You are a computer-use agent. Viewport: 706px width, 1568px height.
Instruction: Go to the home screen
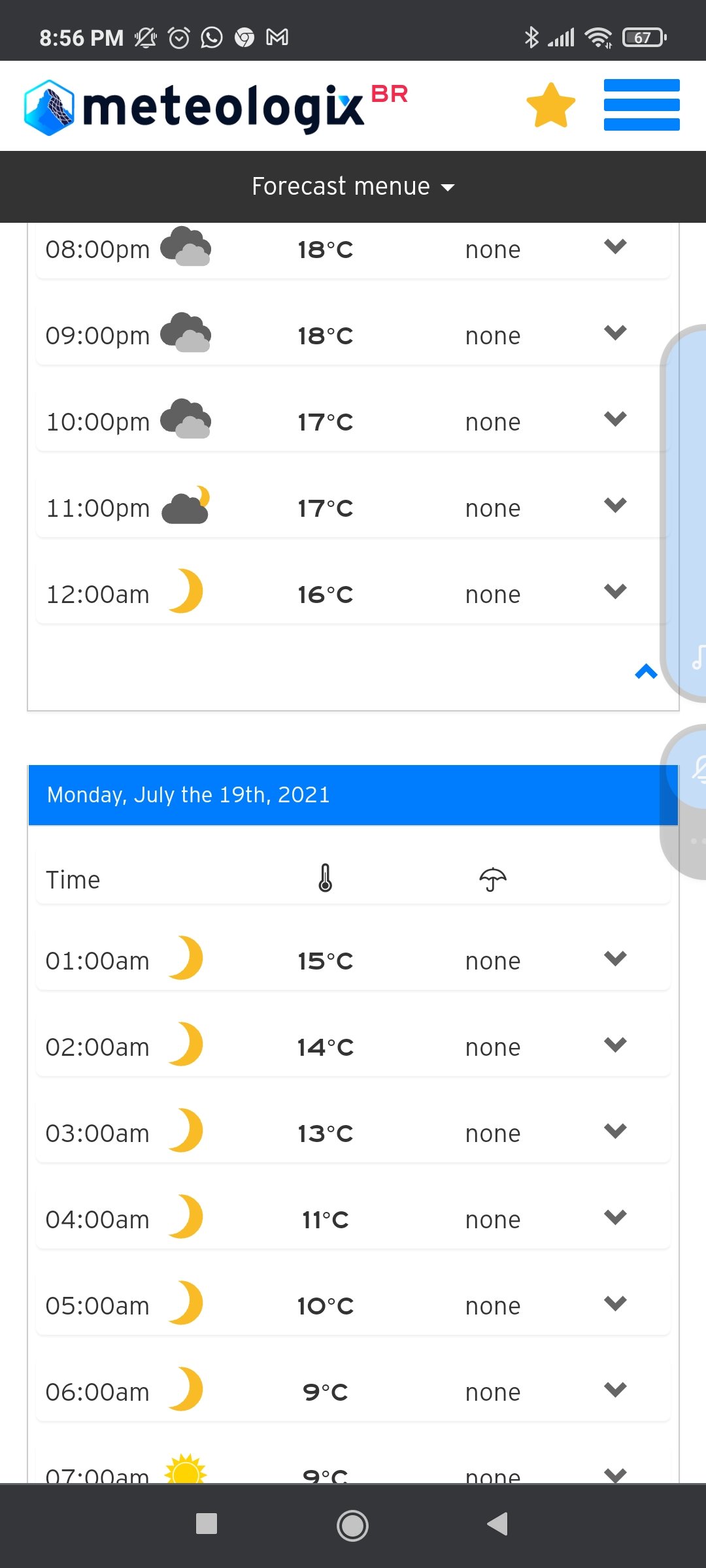pyautogui.click(x=352, y=1526)
